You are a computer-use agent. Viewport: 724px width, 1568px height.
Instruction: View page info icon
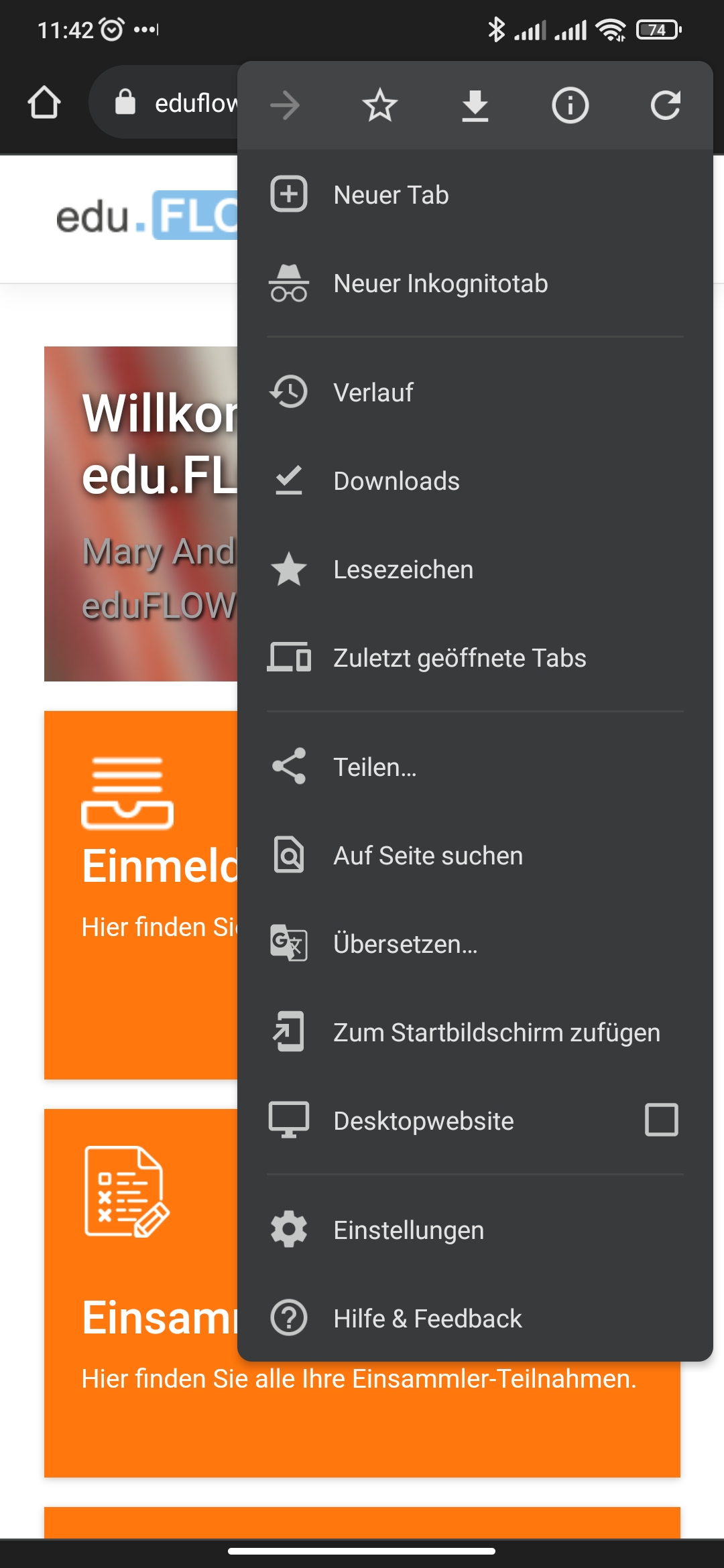570,105
